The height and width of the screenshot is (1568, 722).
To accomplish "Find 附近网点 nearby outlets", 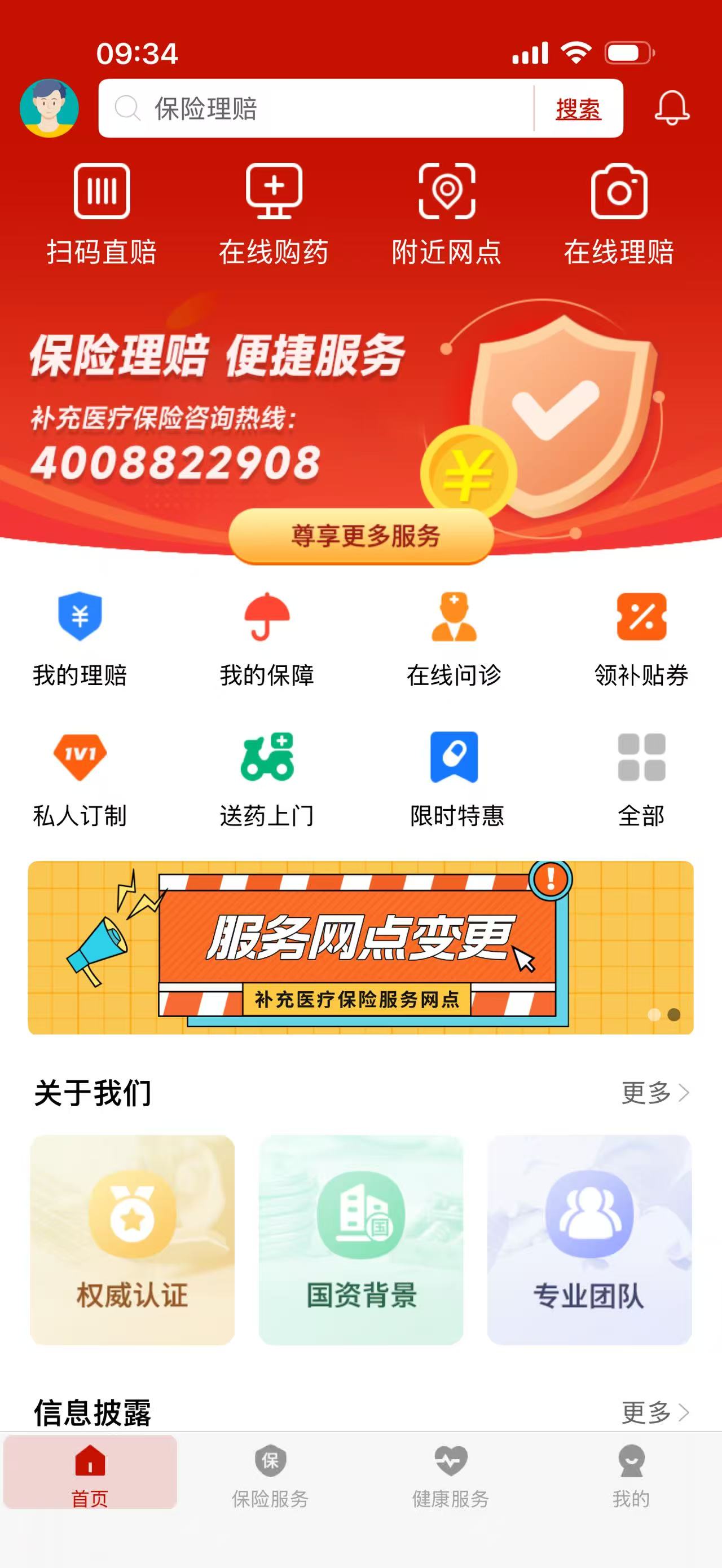I will point(446,214).
